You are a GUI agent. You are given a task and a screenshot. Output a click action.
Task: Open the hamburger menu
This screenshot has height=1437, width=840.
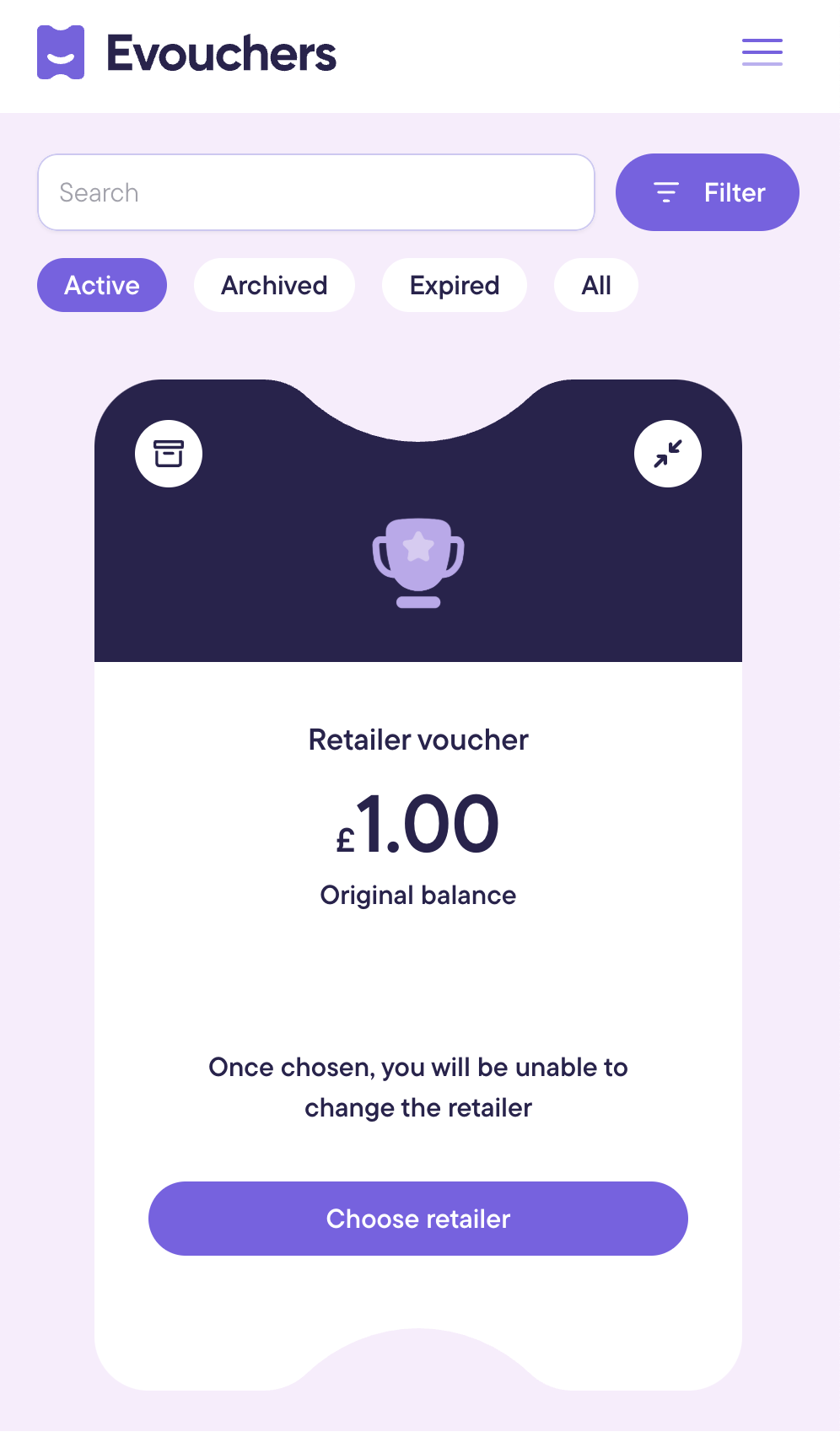(x=762, y=52)
